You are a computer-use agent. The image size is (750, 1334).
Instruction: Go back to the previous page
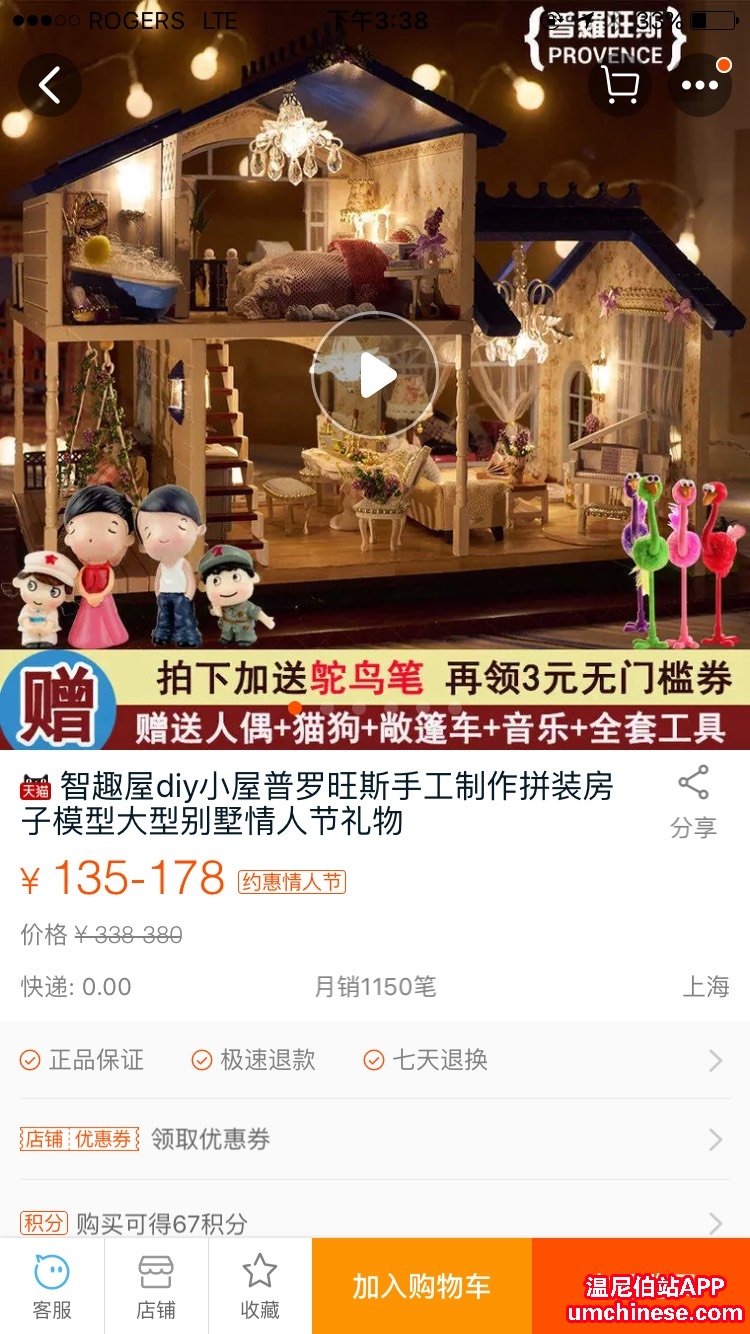pos(49,85)
